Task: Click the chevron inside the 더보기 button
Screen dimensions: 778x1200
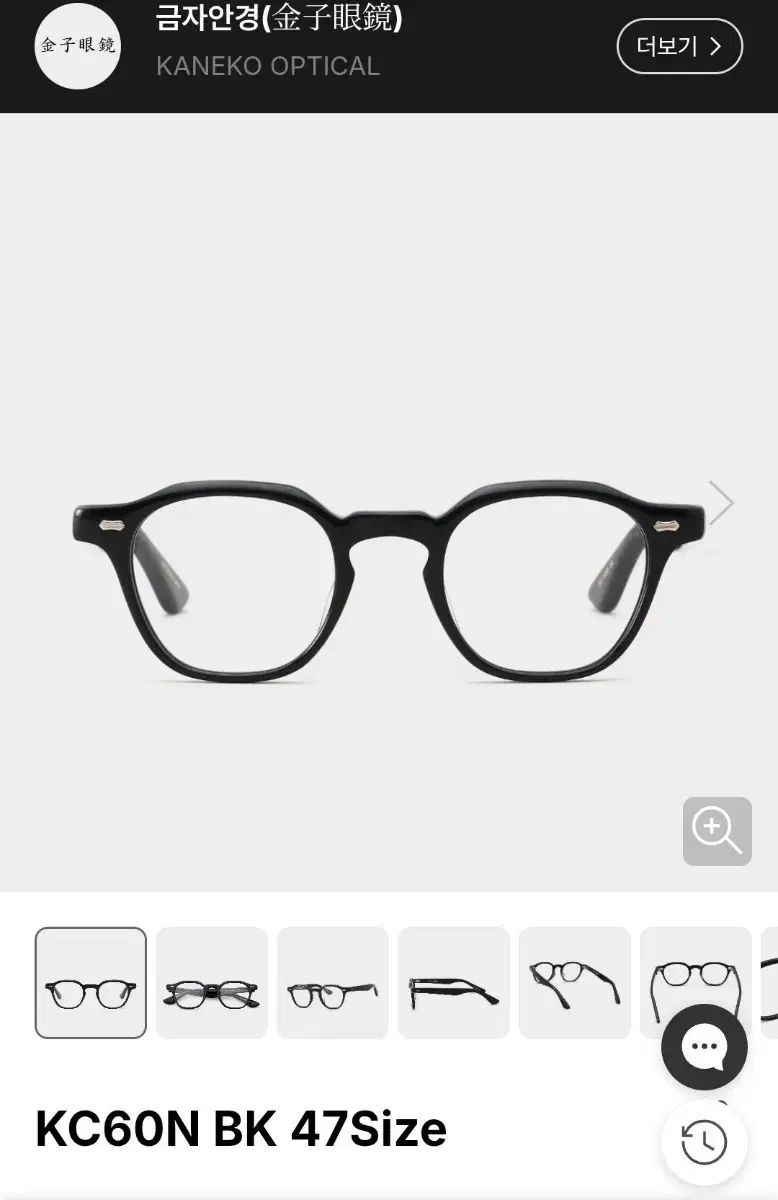Action: (715, 45)
